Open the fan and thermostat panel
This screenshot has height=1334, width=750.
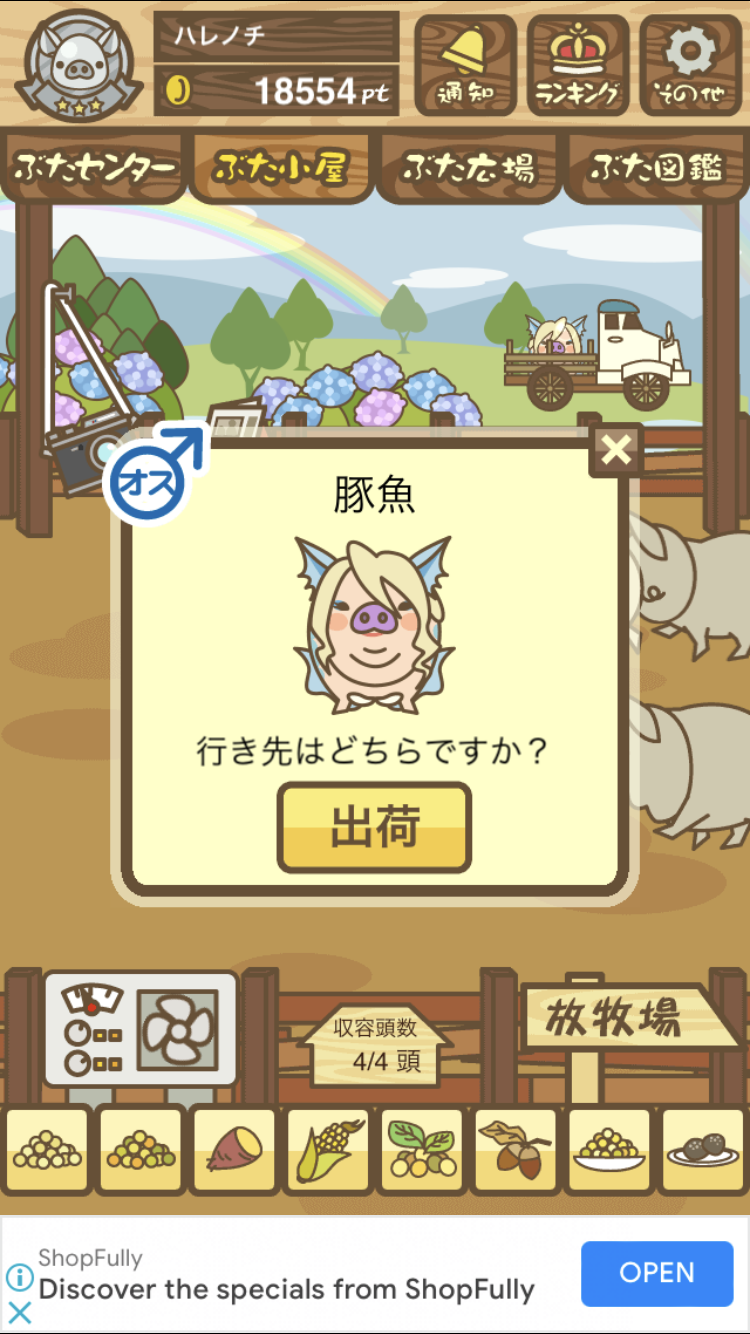pos(141,1030)
